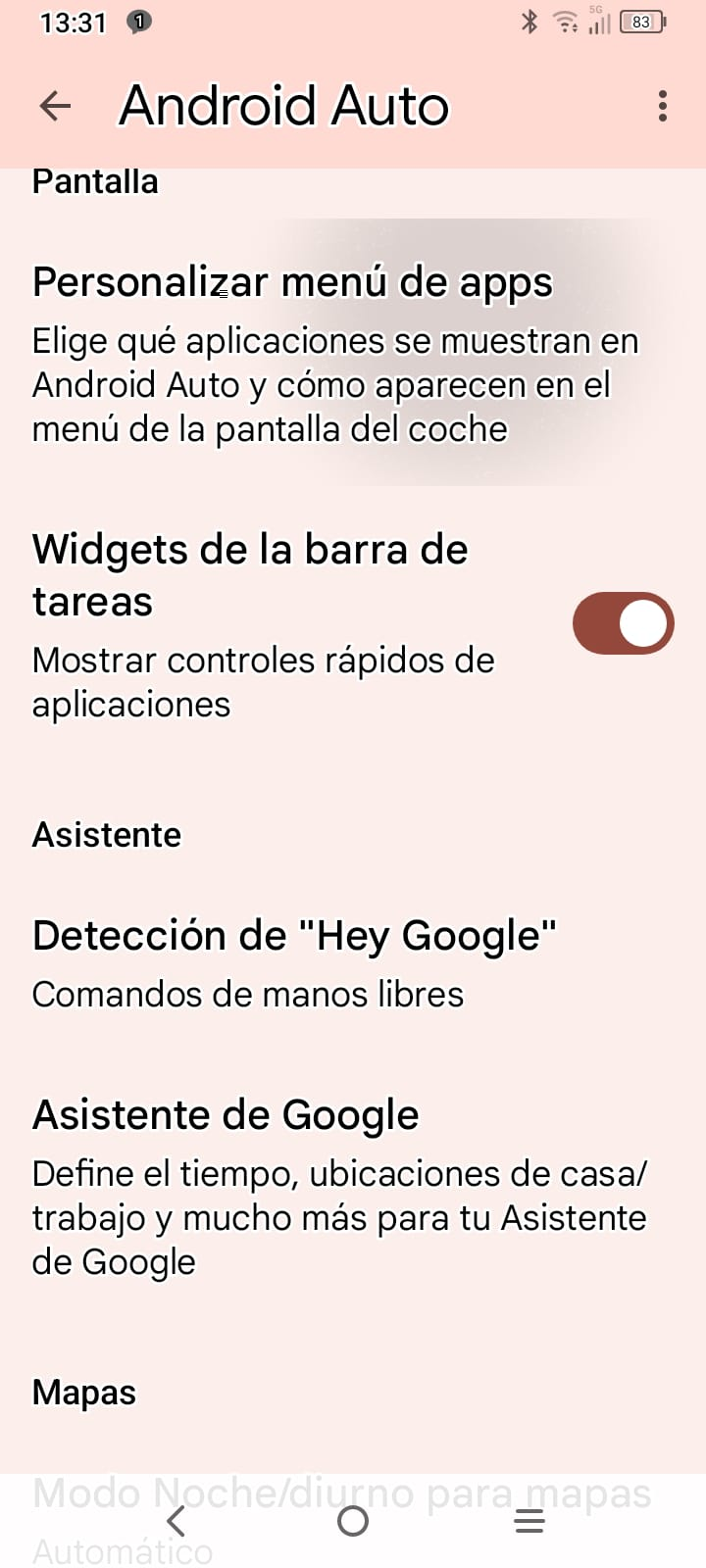Go back from Android Auto settings
The height and width of the screenshot is (1568, 706).
click(55, 106)
